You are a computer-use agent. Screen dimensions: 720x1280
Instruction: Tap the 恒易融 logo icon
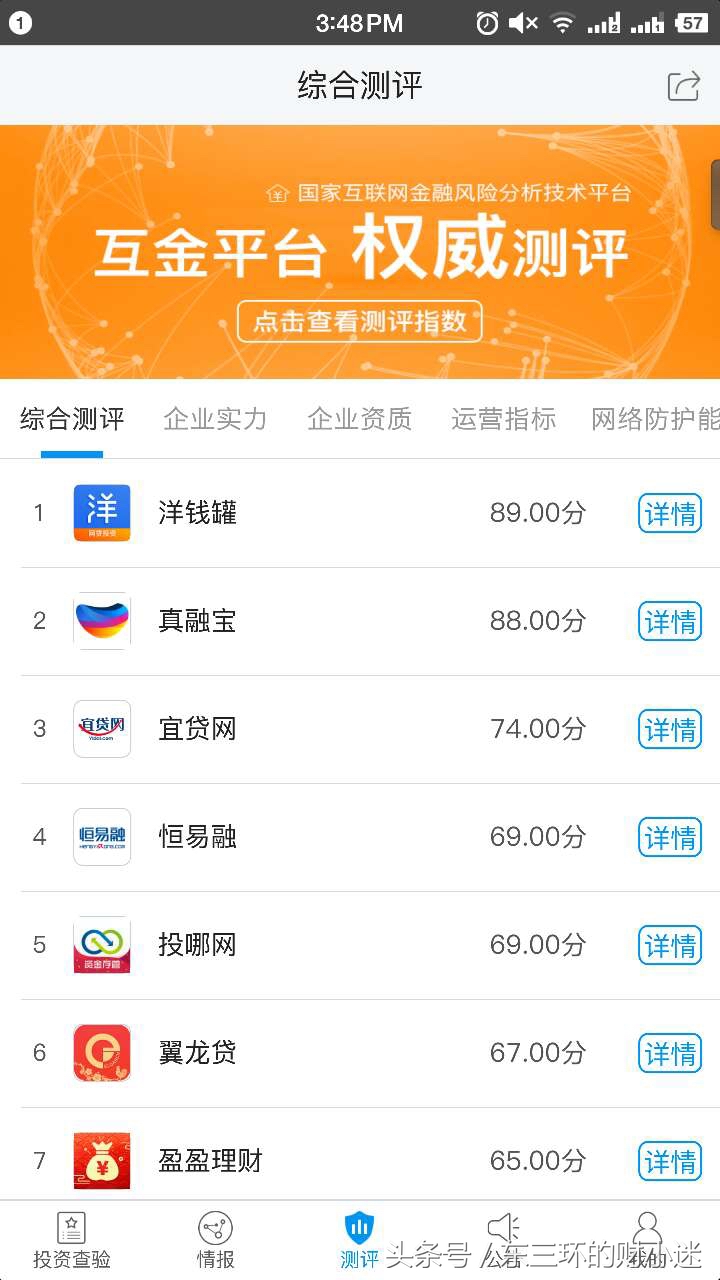[x=101, y=837]
